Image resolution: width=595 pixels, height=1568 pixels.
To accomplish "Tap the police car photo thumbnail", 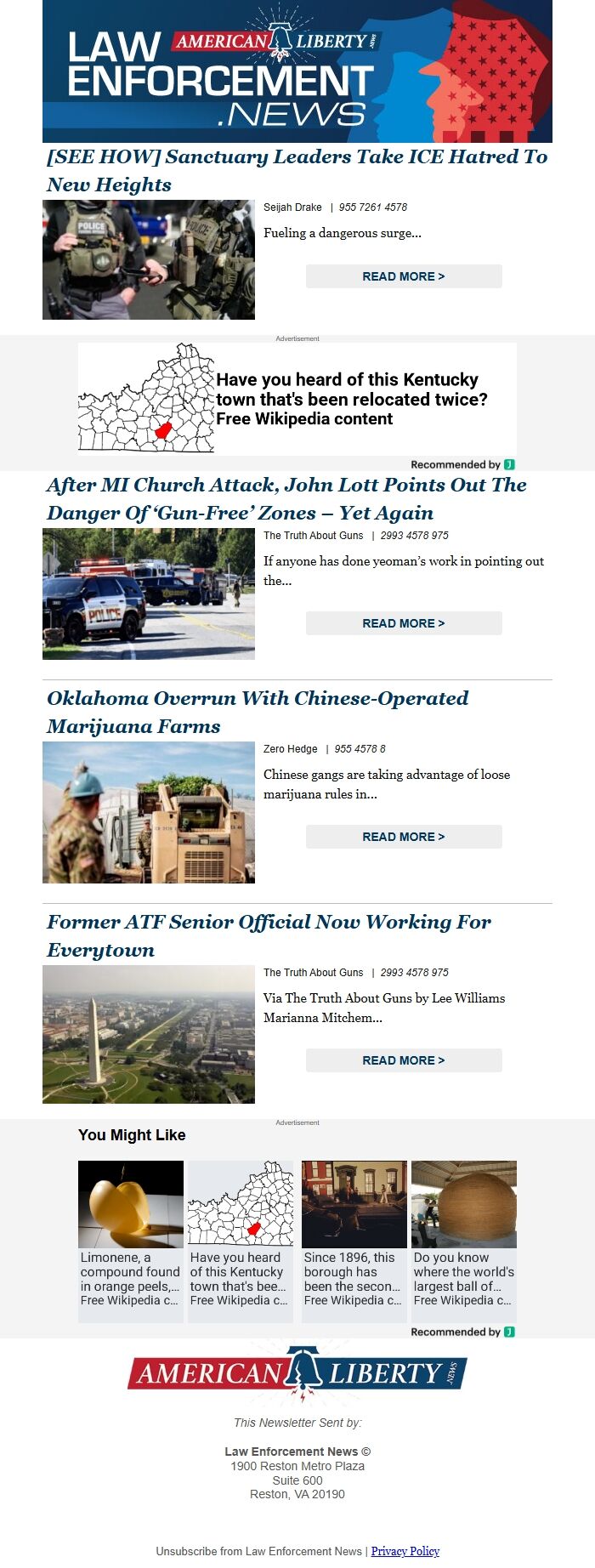I will click(x=149, y=594).
